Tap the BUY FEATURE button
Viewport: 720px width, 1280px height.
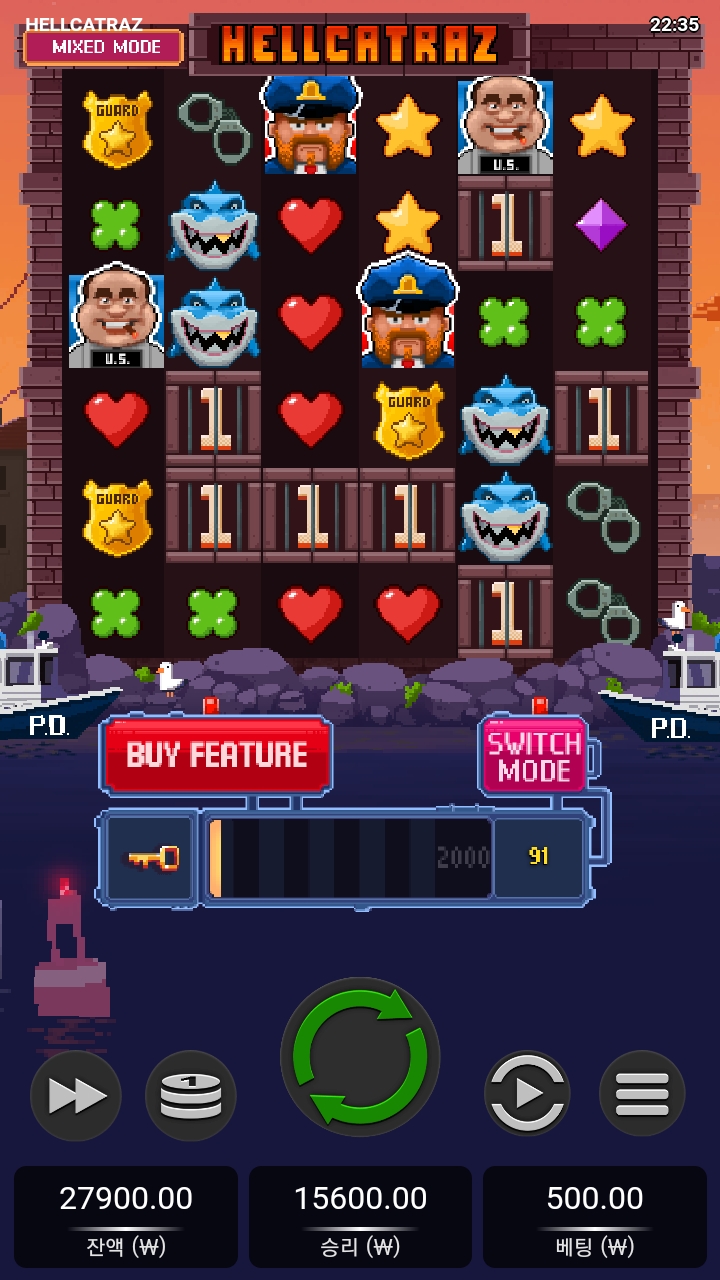[x=216, y=755]
